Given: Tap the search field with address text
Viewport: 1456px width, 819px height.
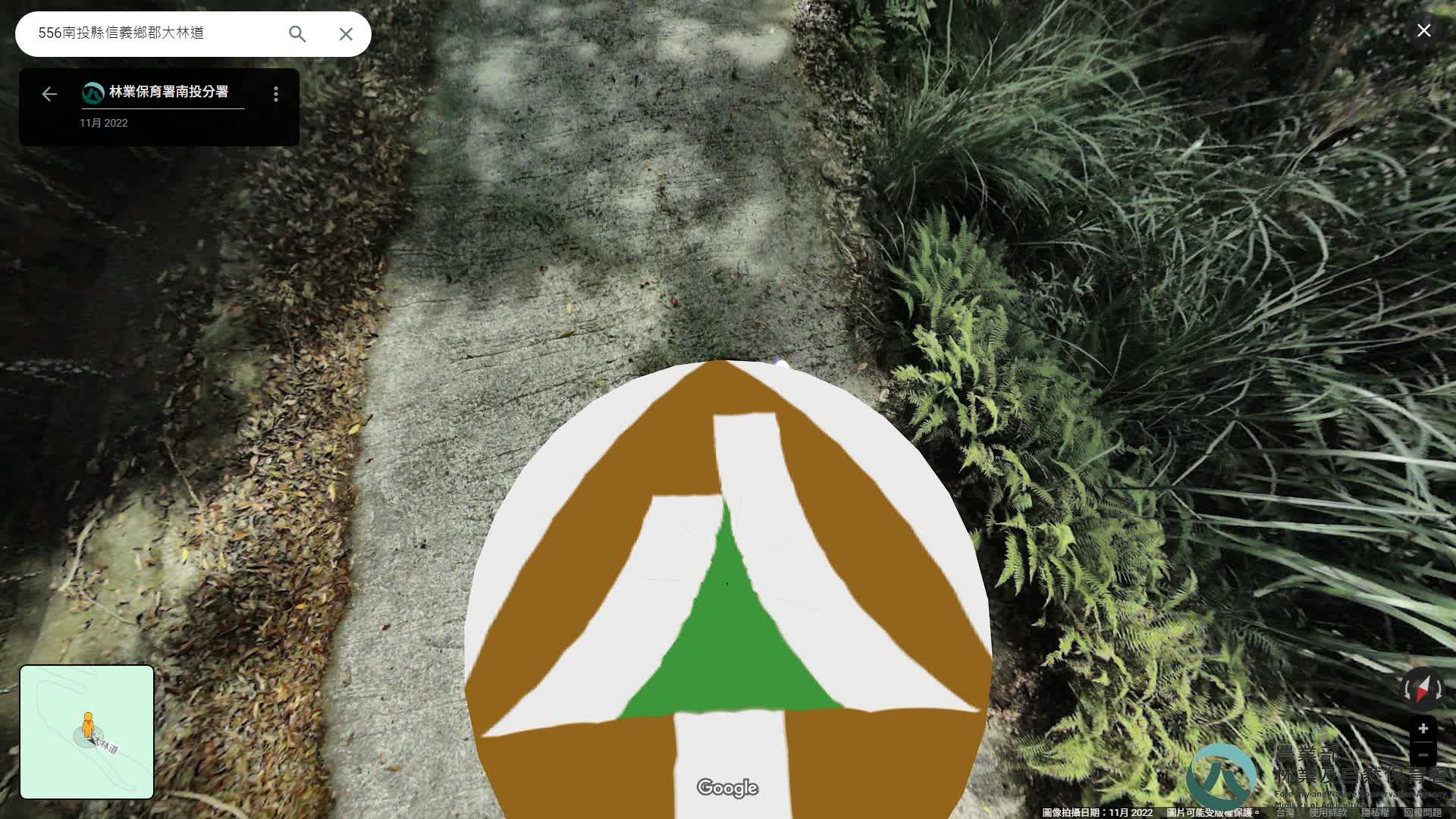Looking at the screenshot, I should (x=152, y=33).
